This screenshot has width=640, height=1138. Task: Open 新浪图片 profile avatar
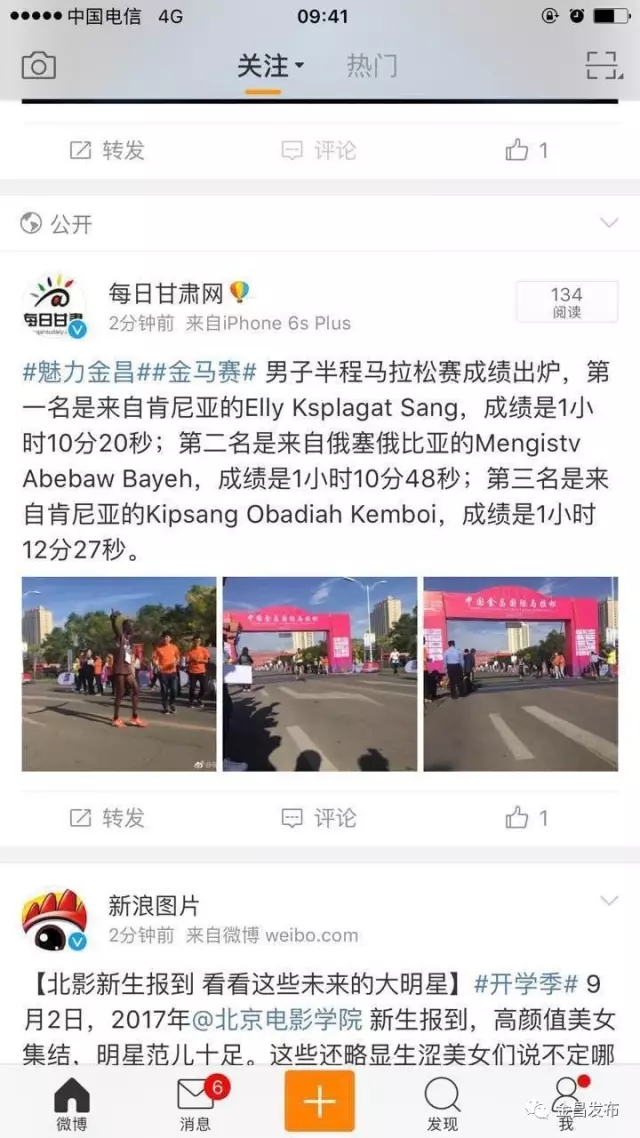pos(54,920)
